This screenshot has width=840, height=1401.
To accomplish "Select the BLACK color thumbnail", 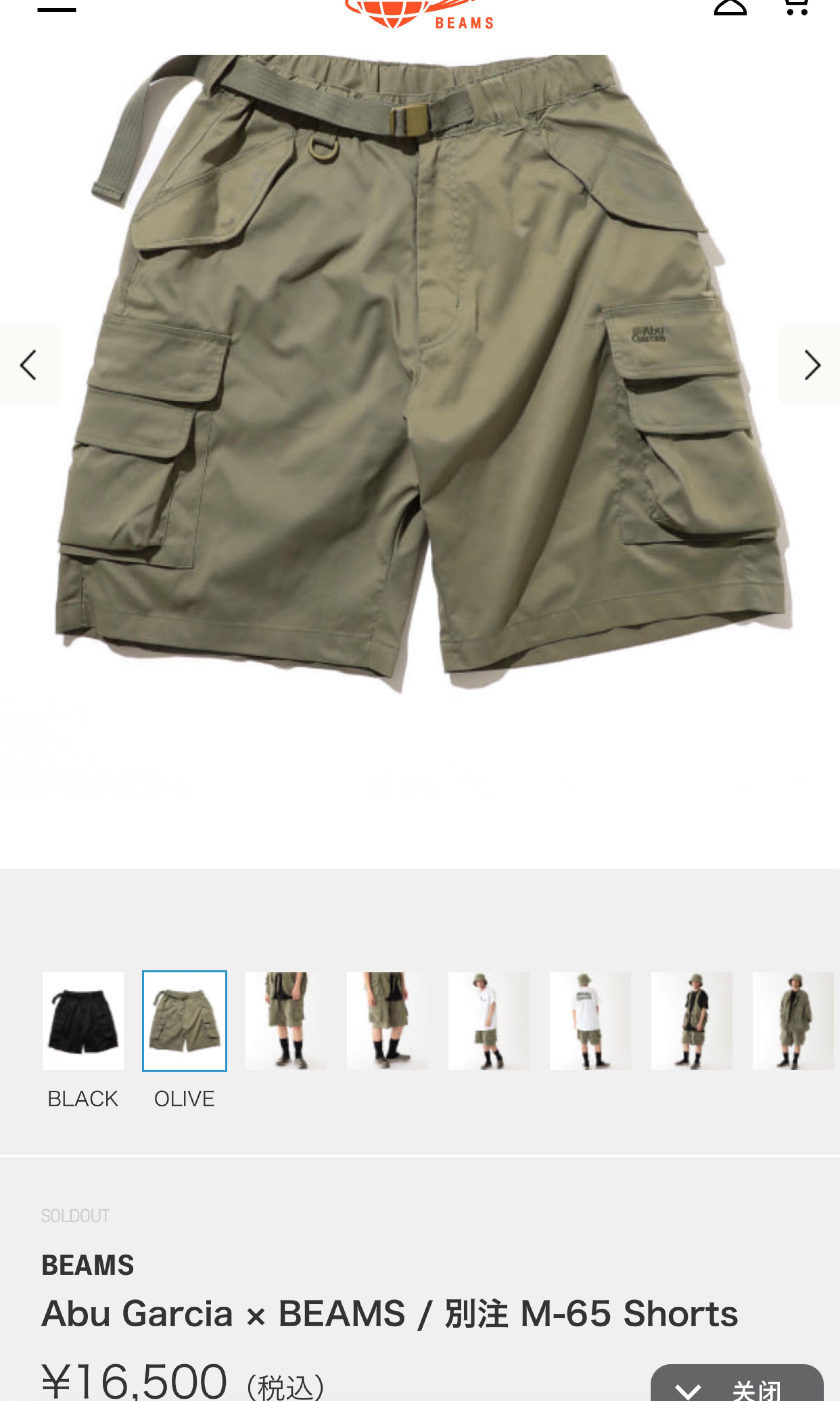I will 83,1020.
